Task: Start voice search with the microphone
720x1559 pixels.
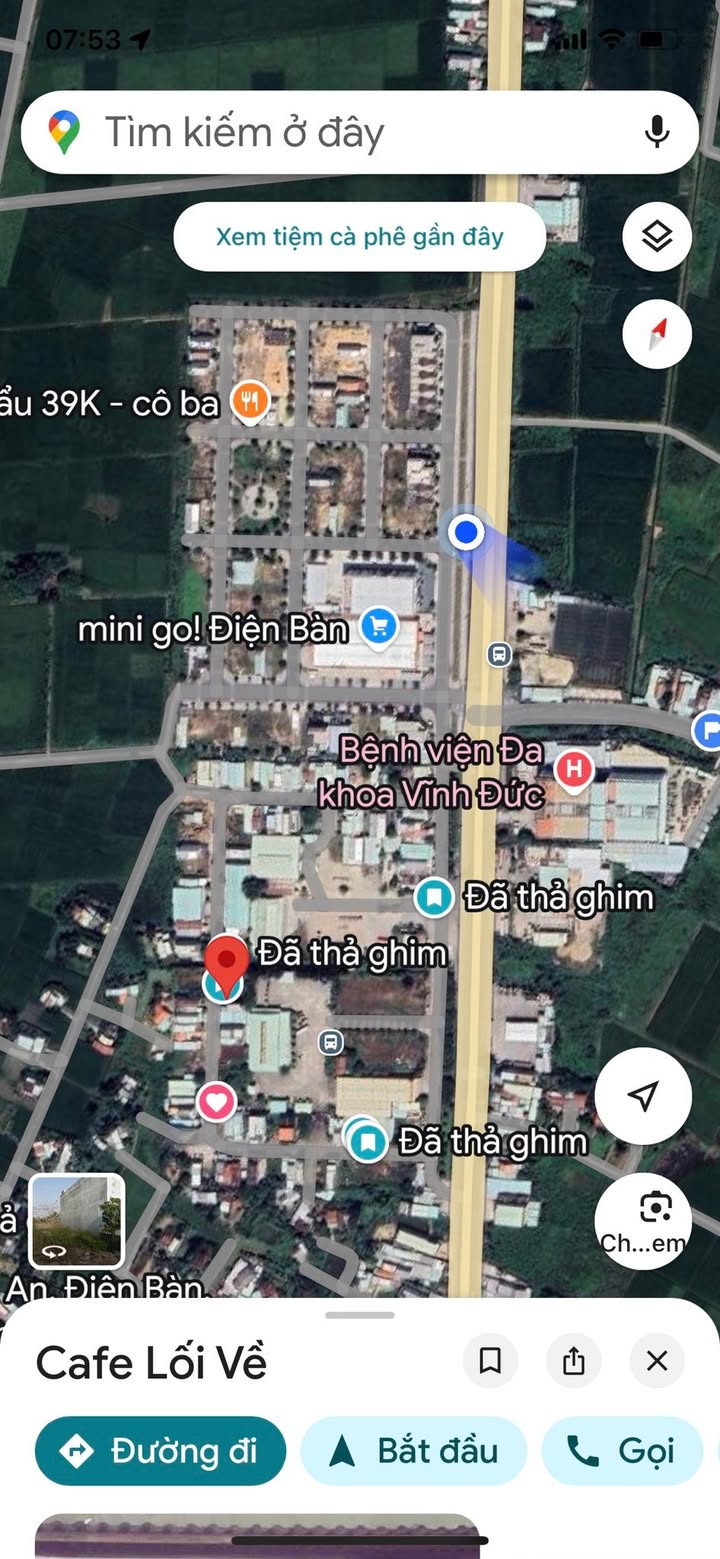Action: [x=657, y=132]
